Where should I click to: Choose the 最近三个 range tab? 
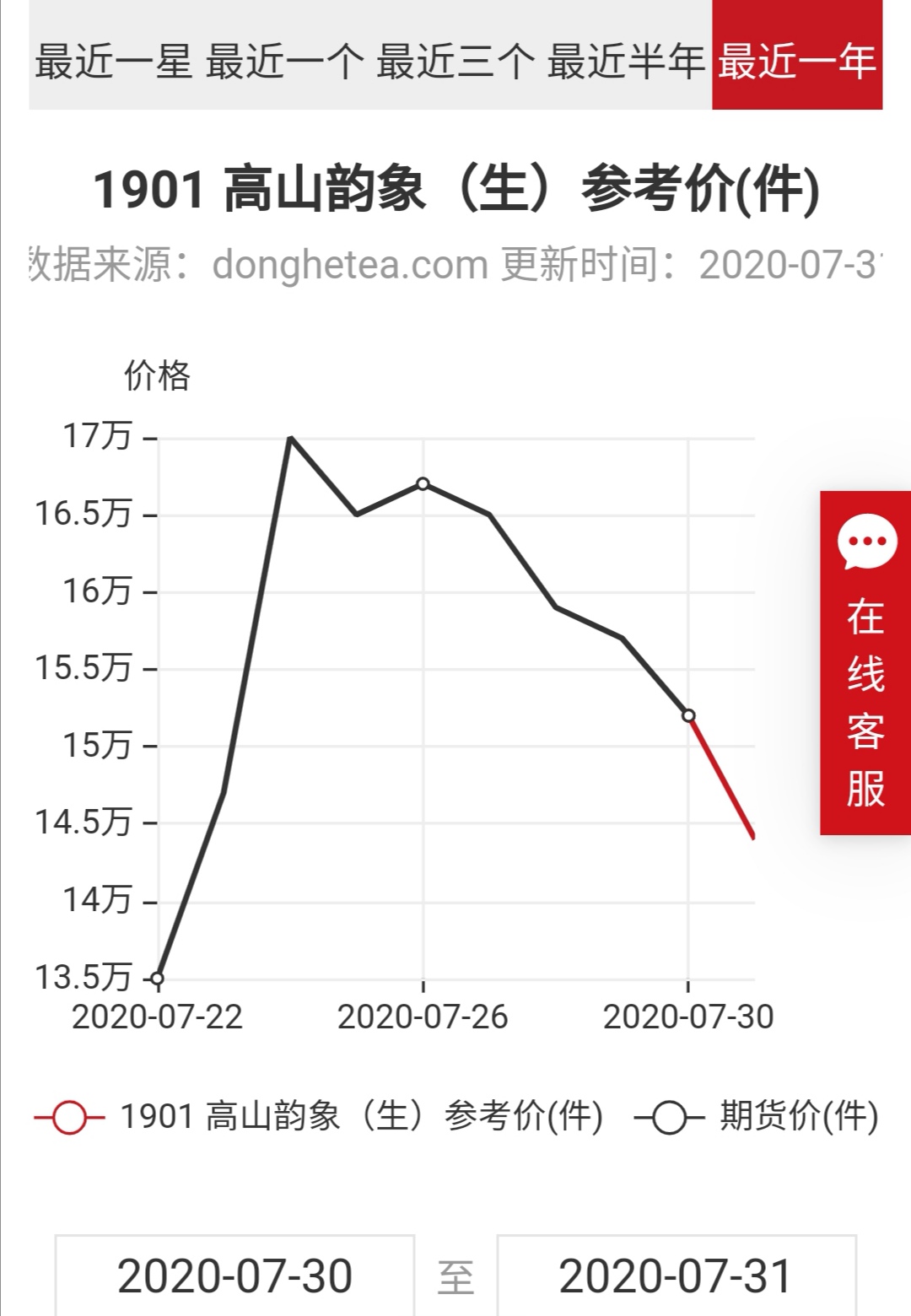pos(455,62)
